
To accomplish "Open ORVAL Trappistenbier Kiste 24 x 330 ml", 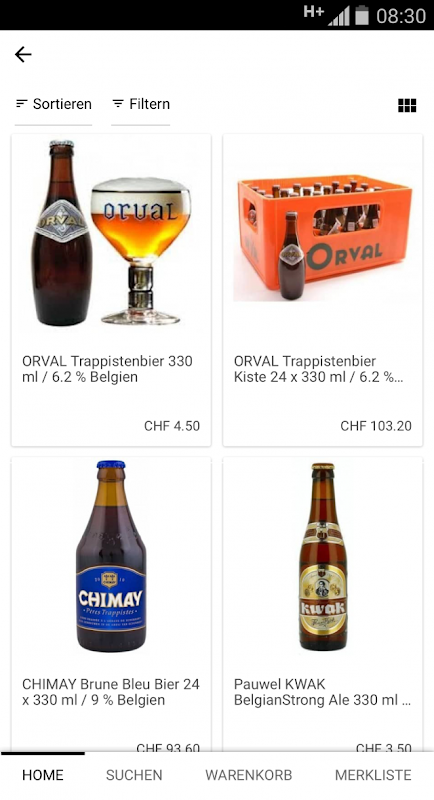I will coord(322,290).
